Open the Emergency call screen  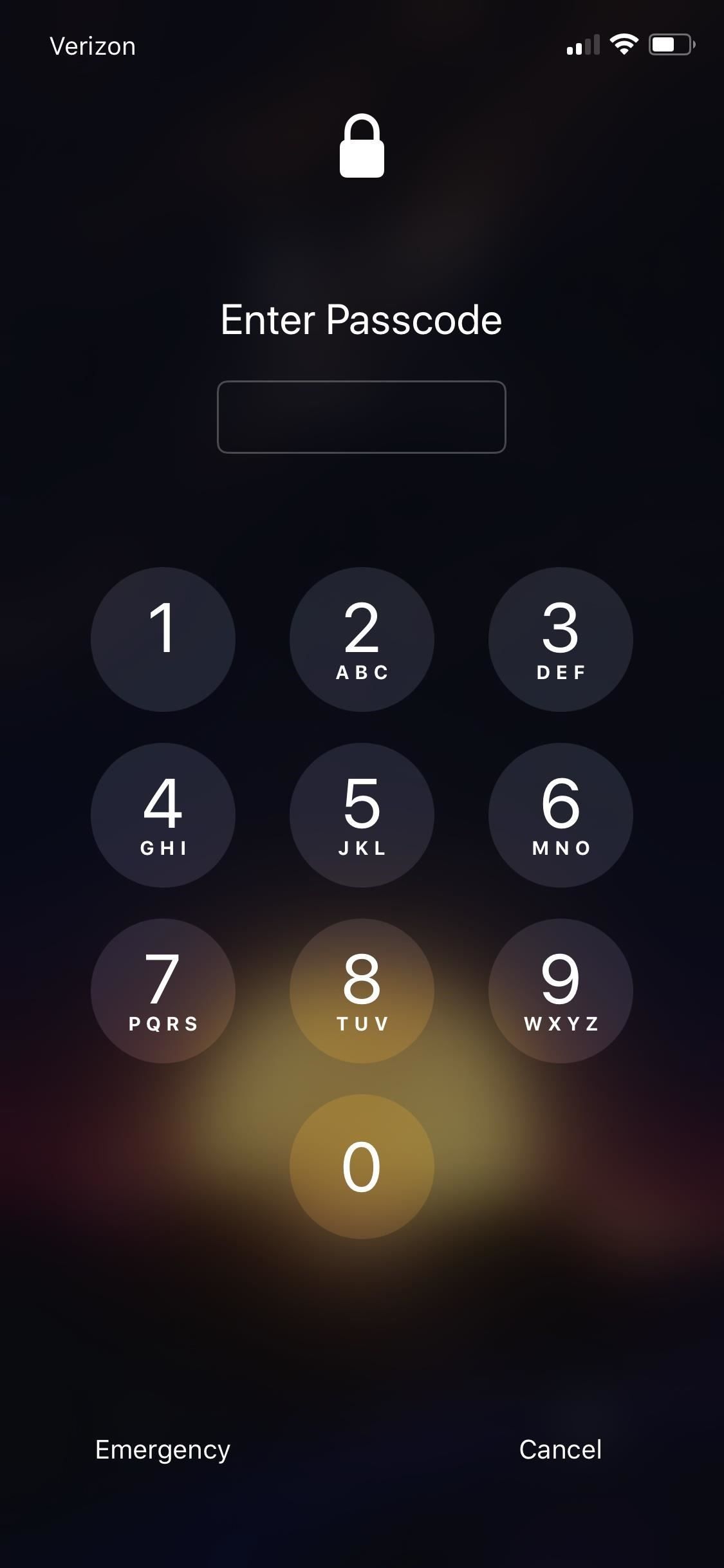coord(163,1450)
